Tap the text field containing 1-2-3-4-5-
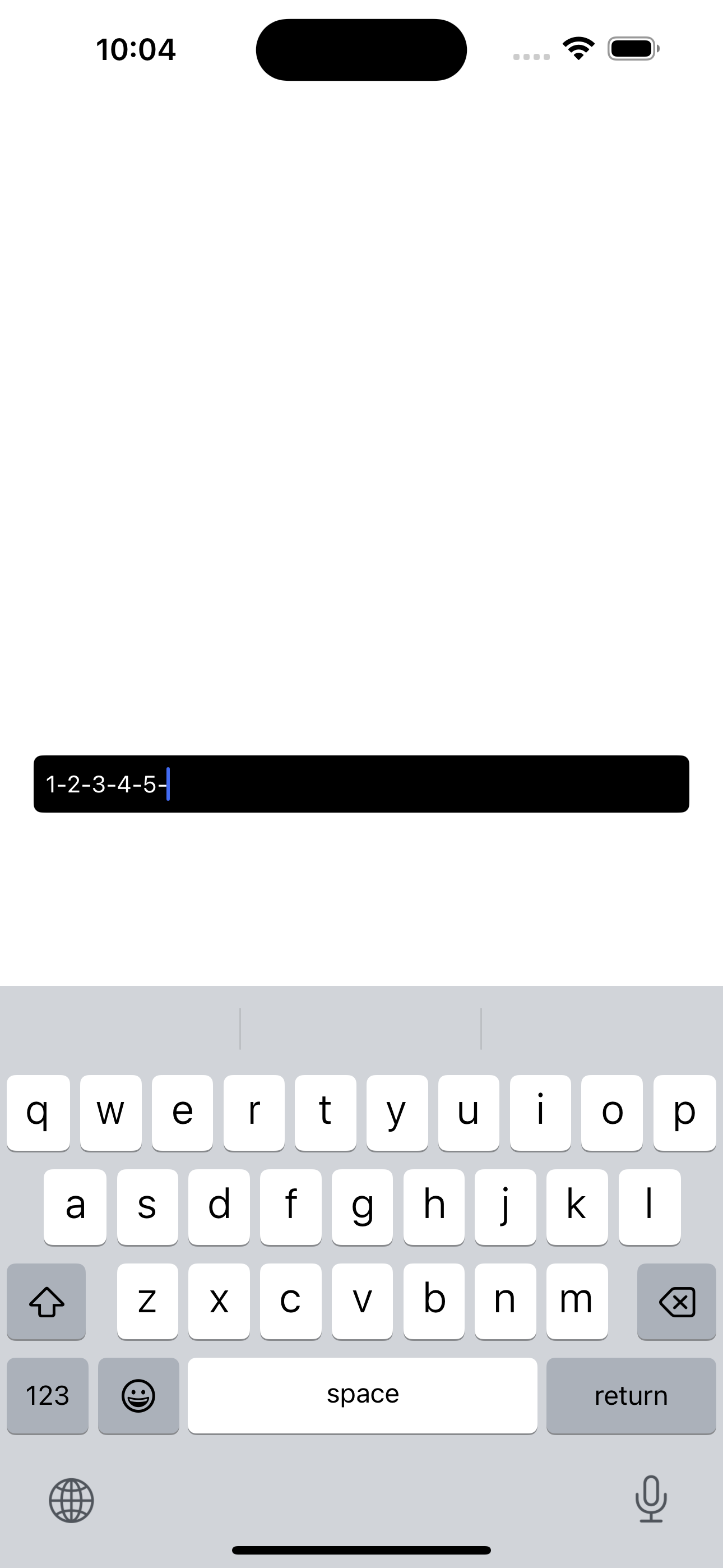Screen dimensions: 723x1568 (361, 784)
